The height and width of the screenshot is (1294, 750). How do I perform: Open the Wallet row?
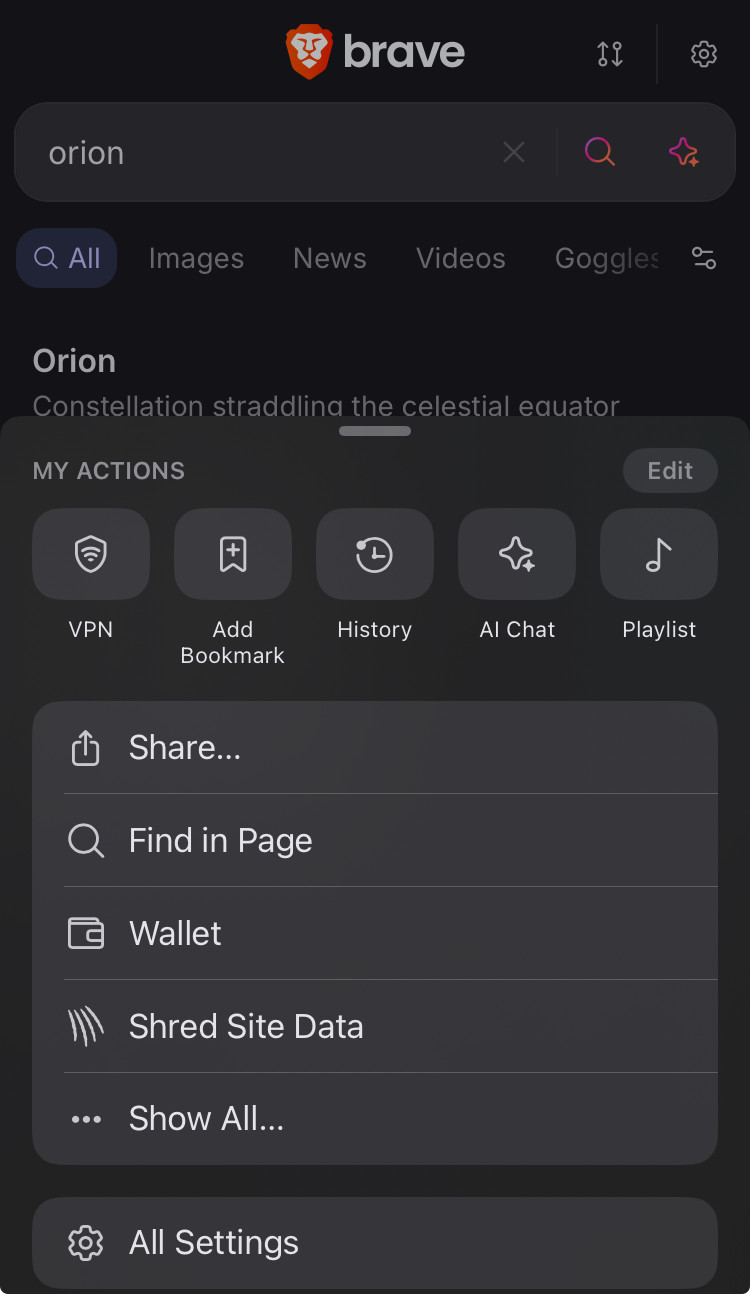tap(375, 934)
